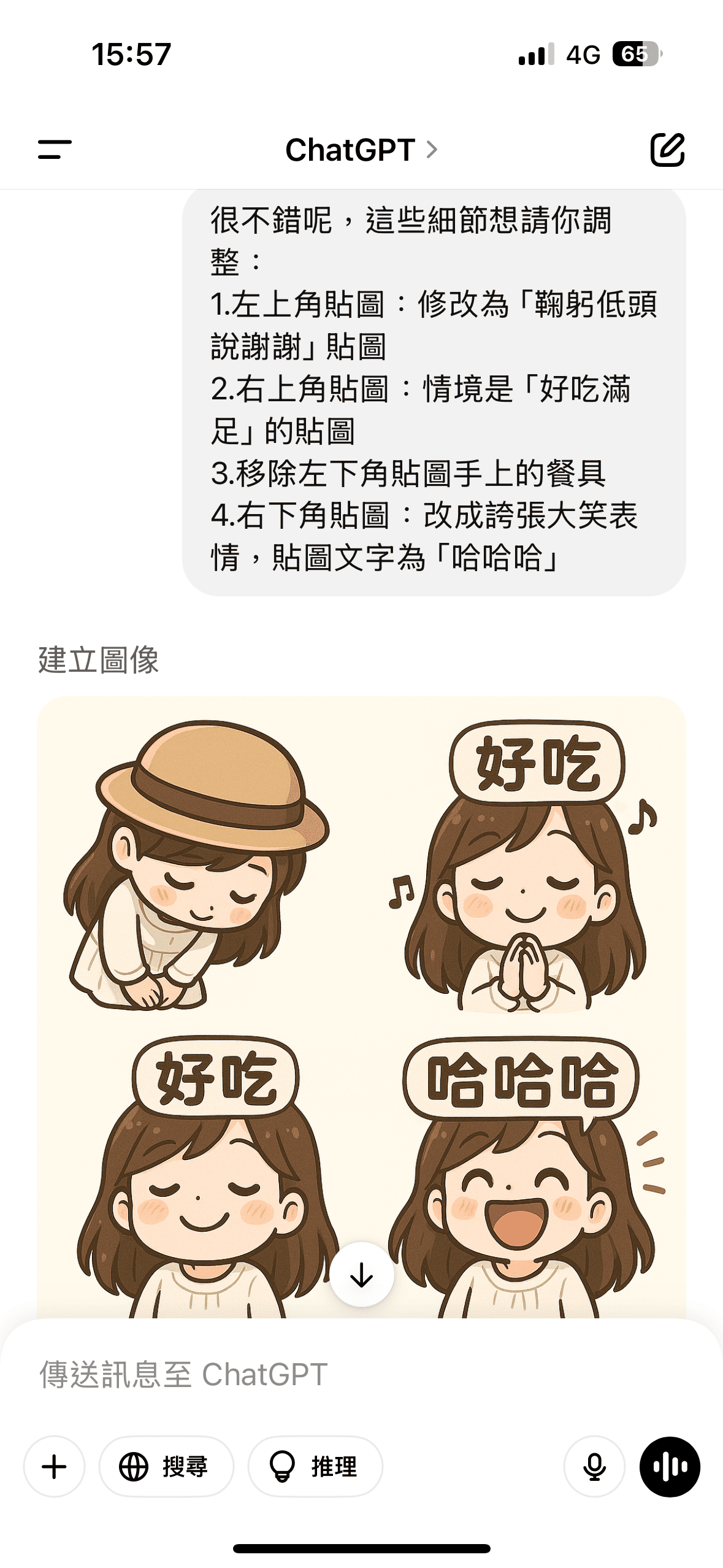
Task: Open the sidebar menu
Action: tap(55, 149)
